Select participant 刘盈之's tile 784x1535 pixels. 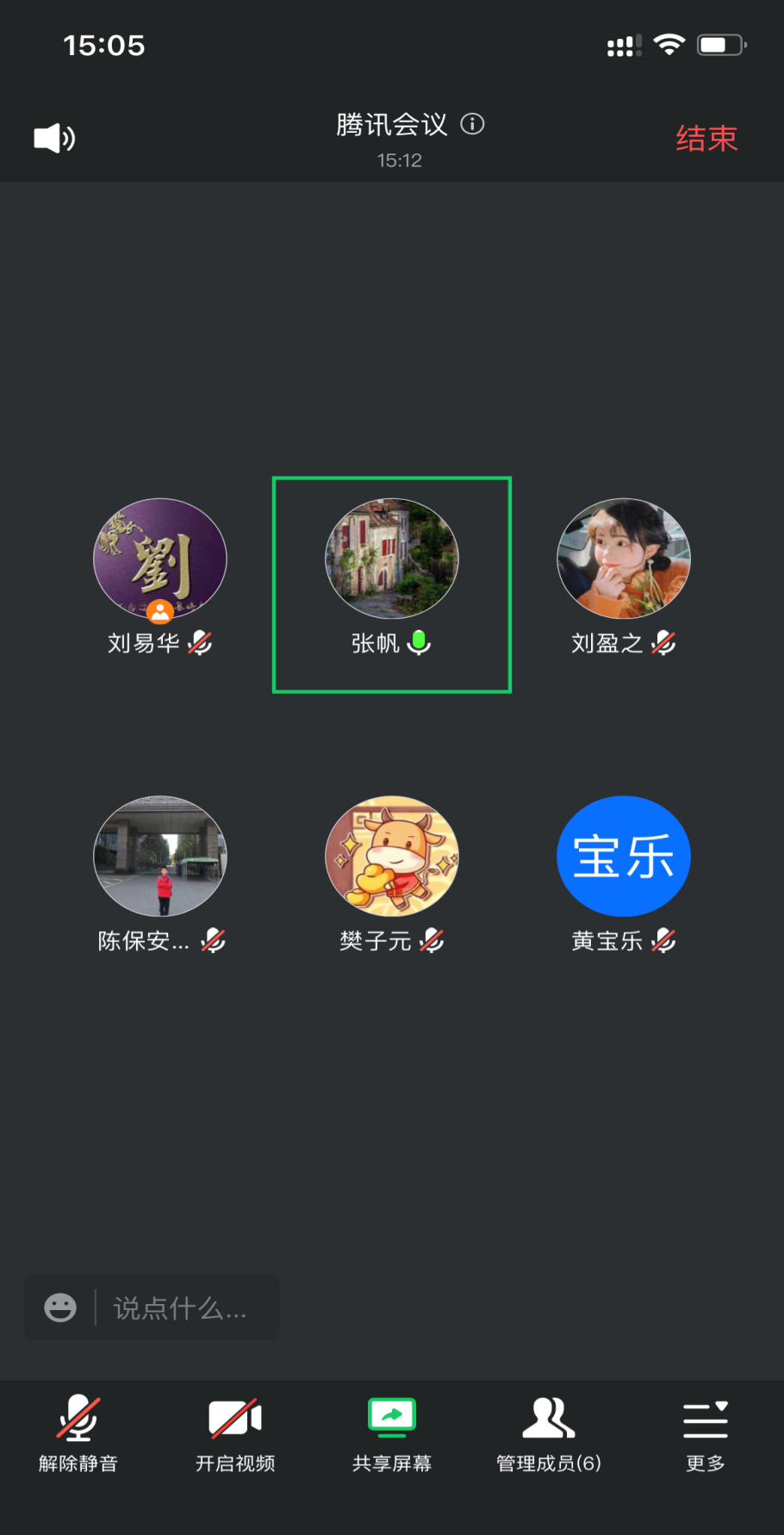click(624, 559)
